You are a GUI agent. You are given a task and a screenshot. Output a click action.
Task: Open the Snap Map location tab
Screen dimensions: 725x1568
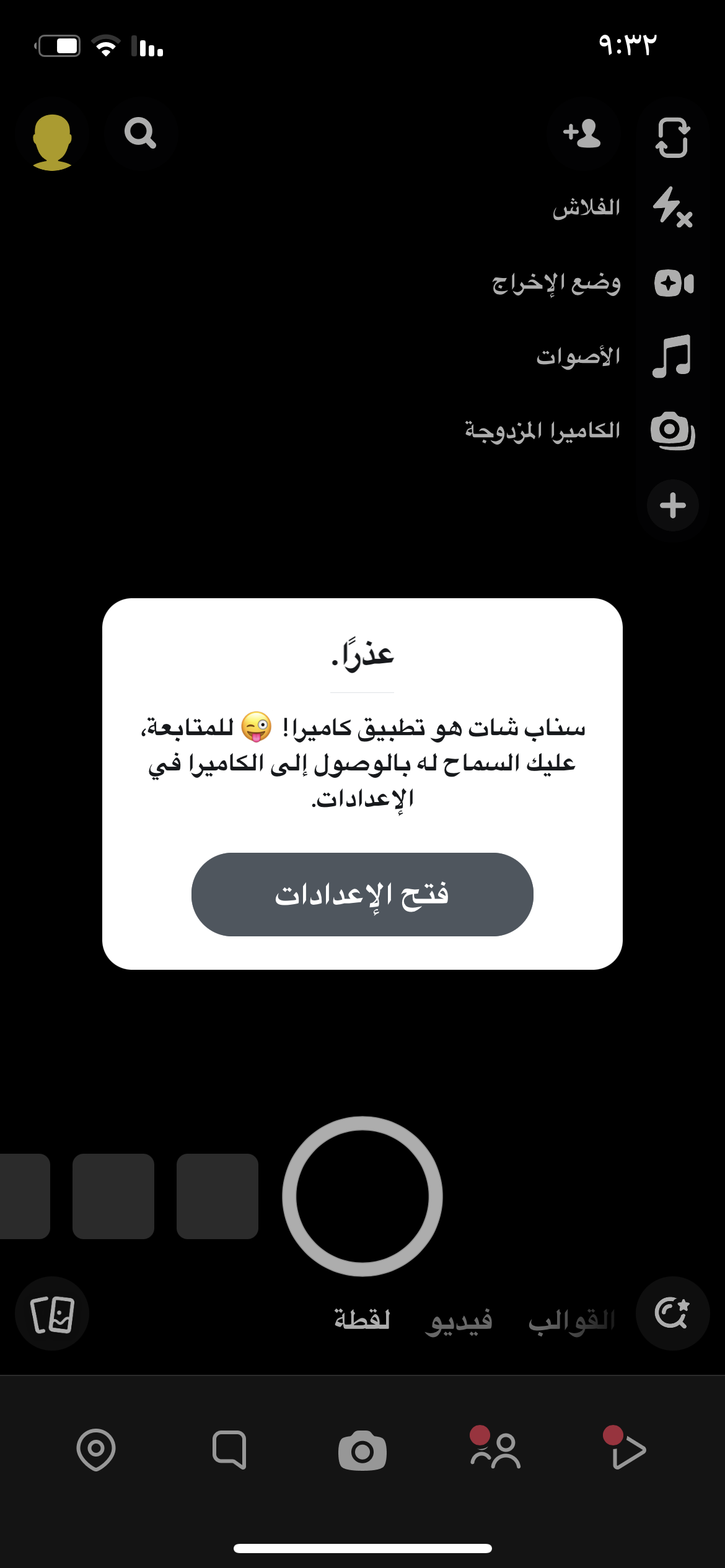[96, 1450]
